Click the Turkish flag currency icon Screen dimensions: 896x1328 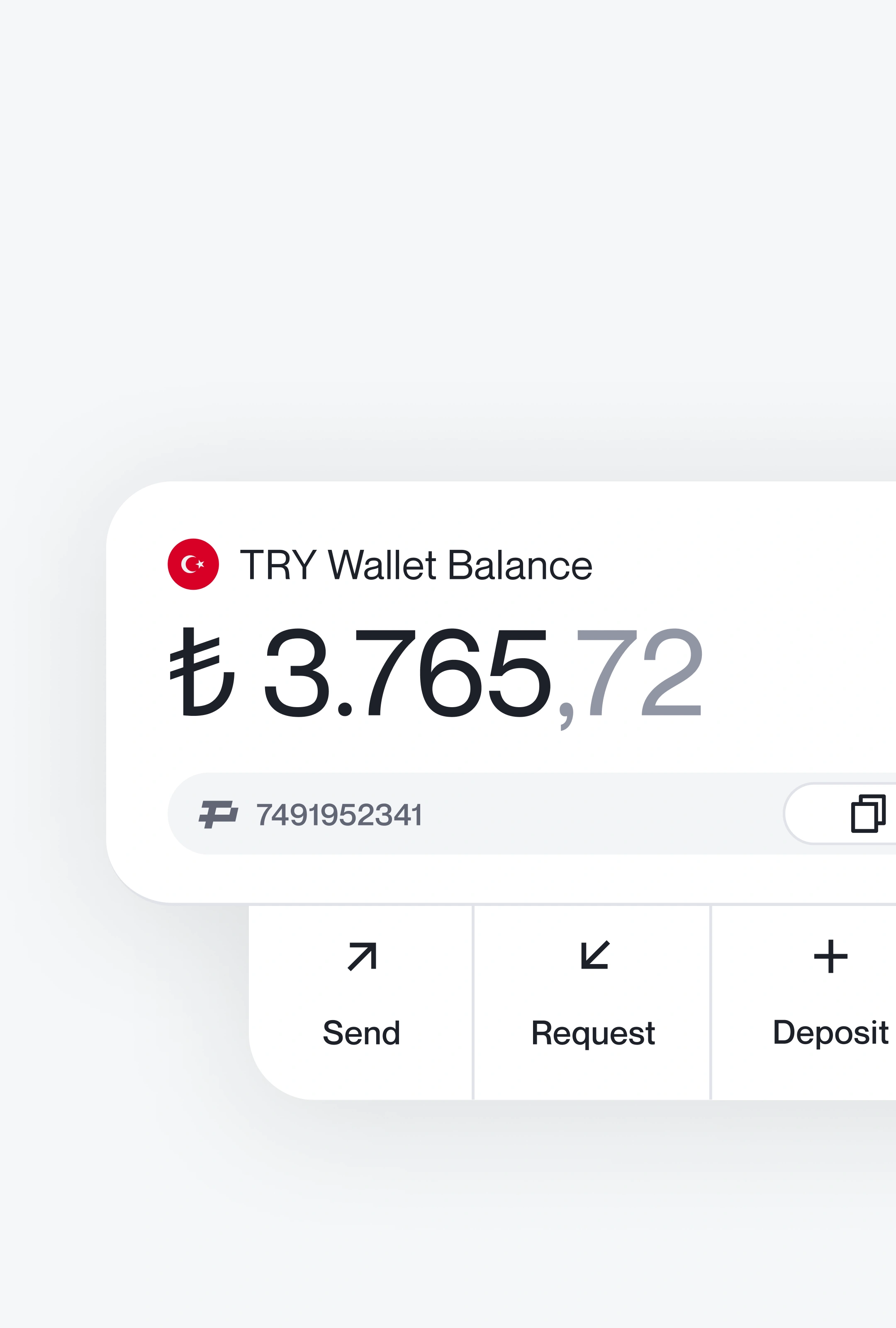click(x=193, y=565)
